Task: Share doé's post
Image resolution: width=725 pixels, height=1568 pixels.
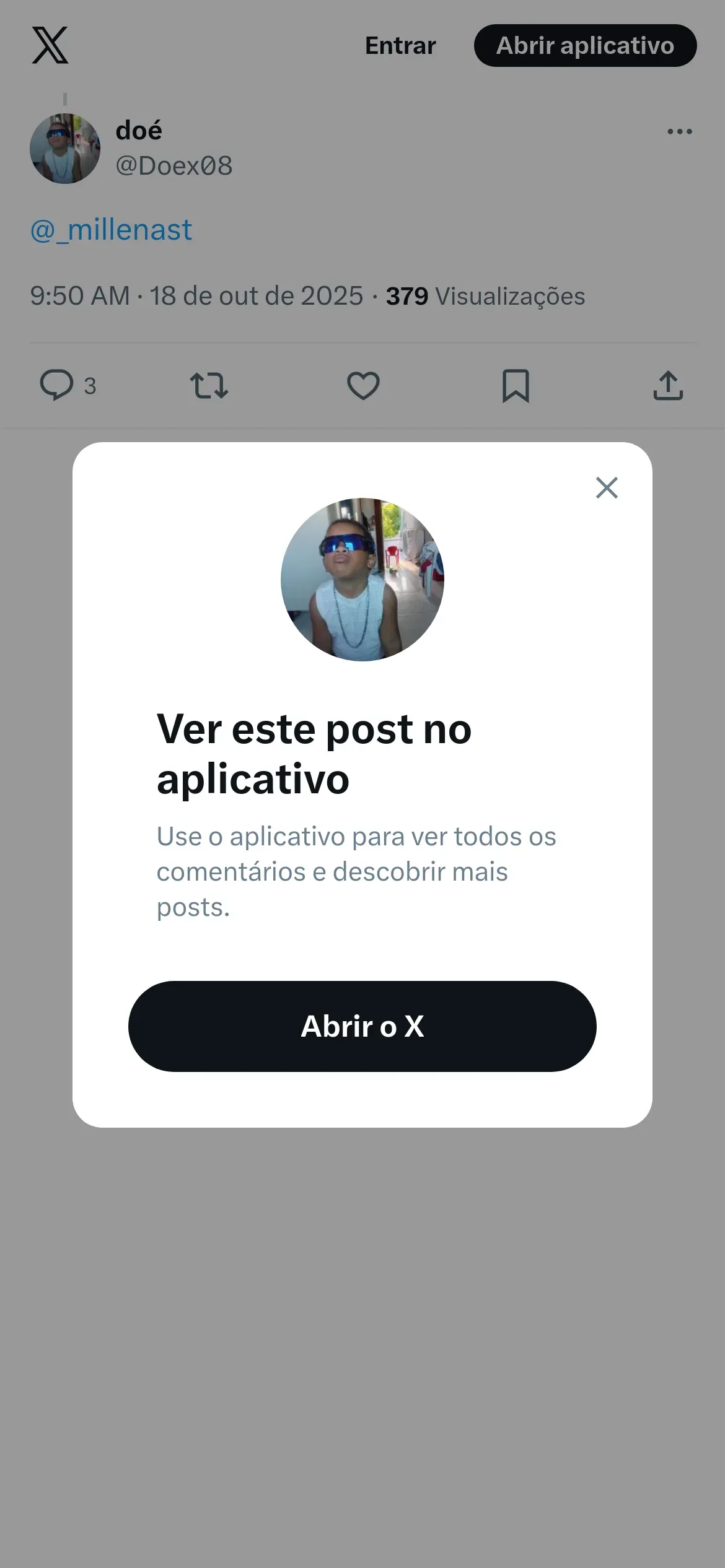Action: coord(667,385)
